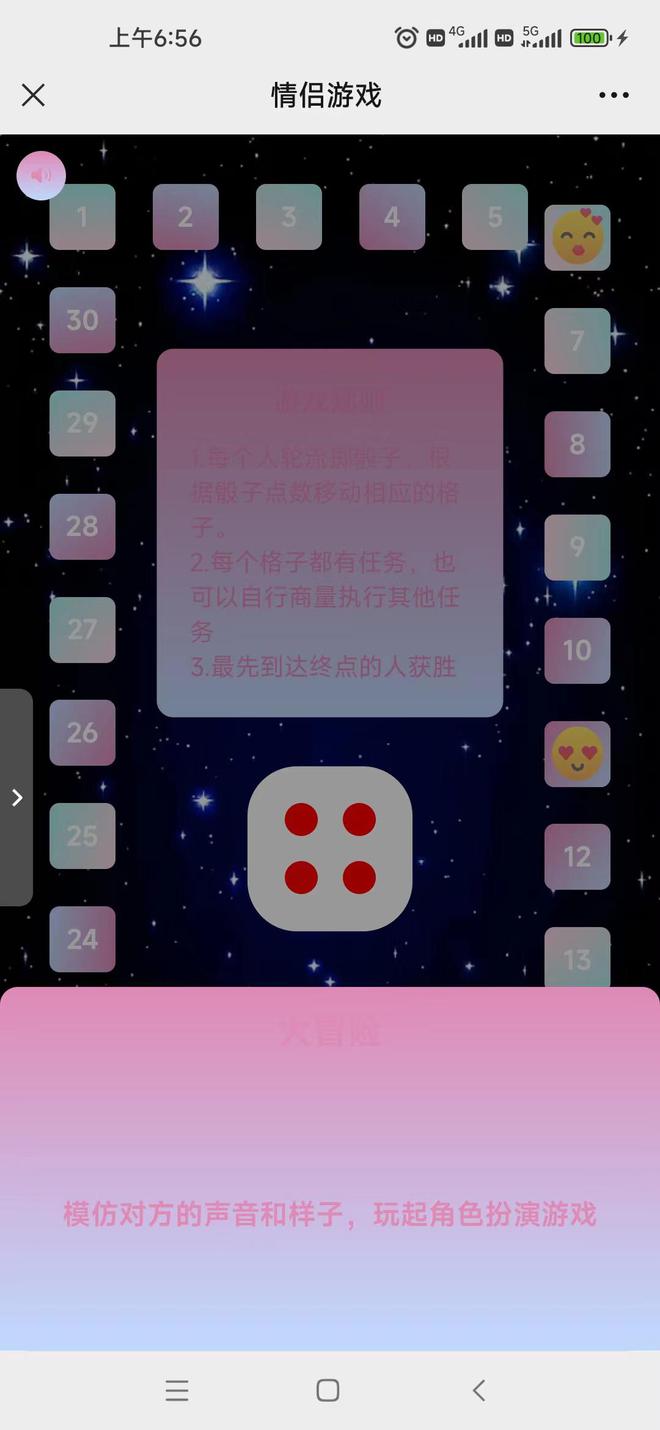
Task: Open the three-dot overflow menu
Action: pos(614,95)
